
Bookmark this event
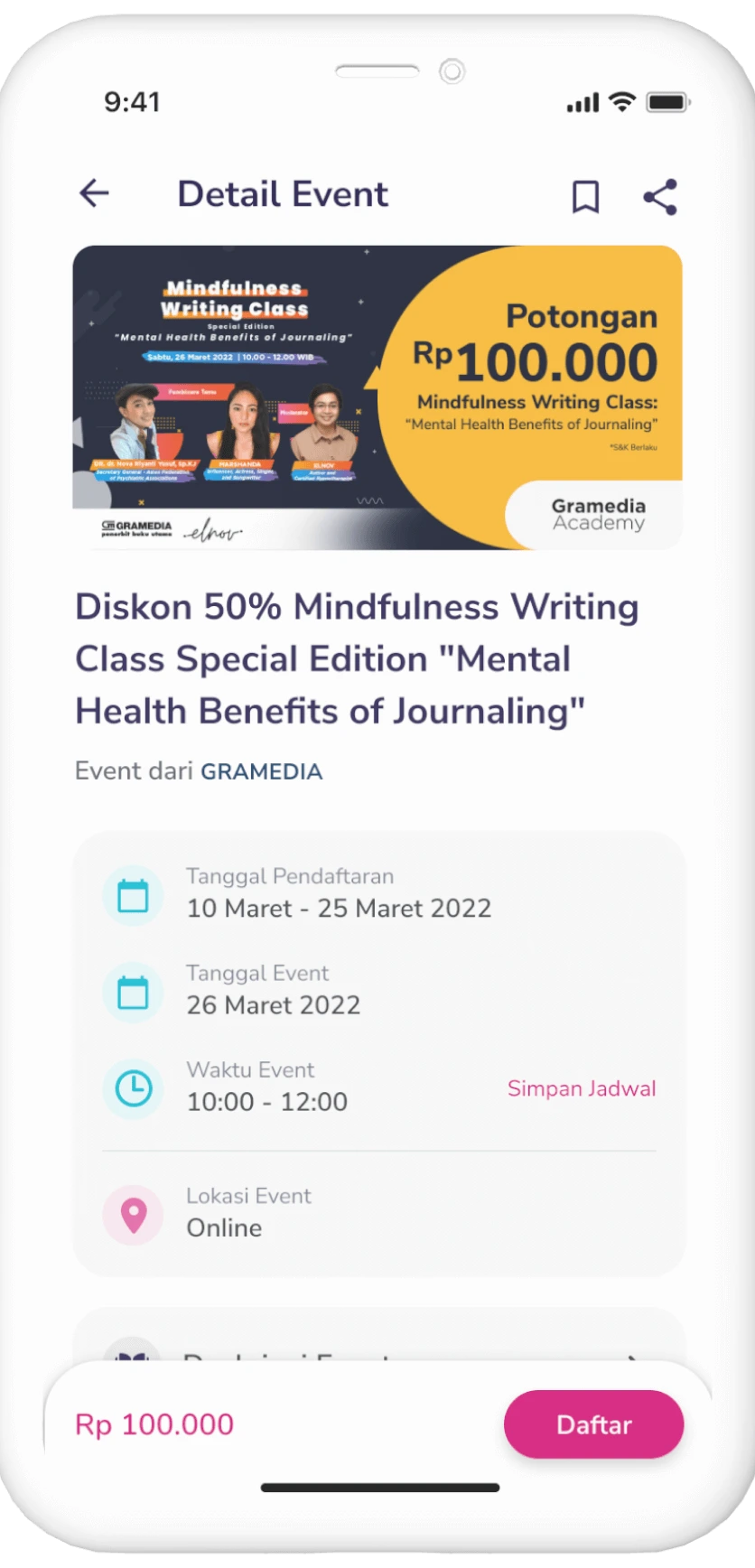[585, 196]
